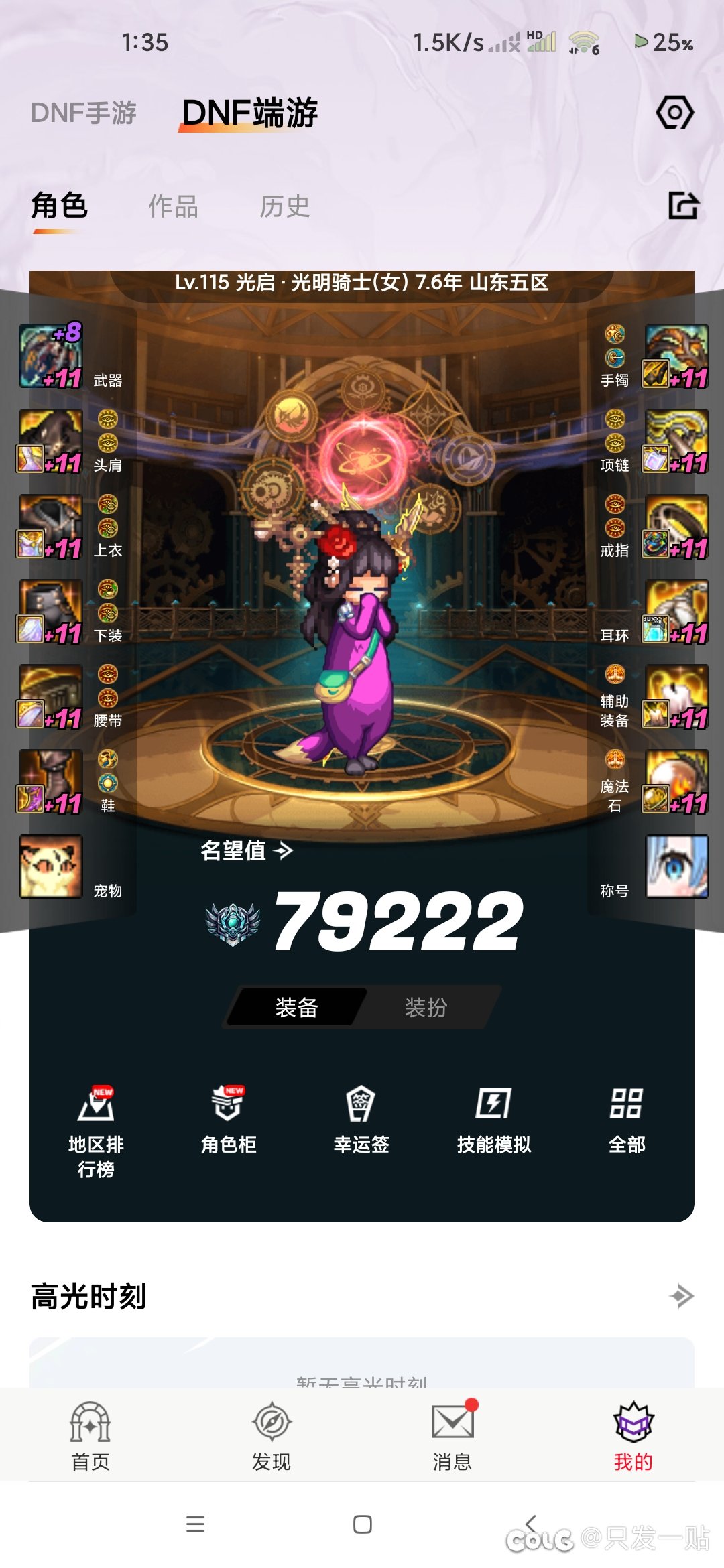The width and height of the screenshot is (724, 1568).
Task: View 全部 tools
Action: click(x=627, y=1119)
